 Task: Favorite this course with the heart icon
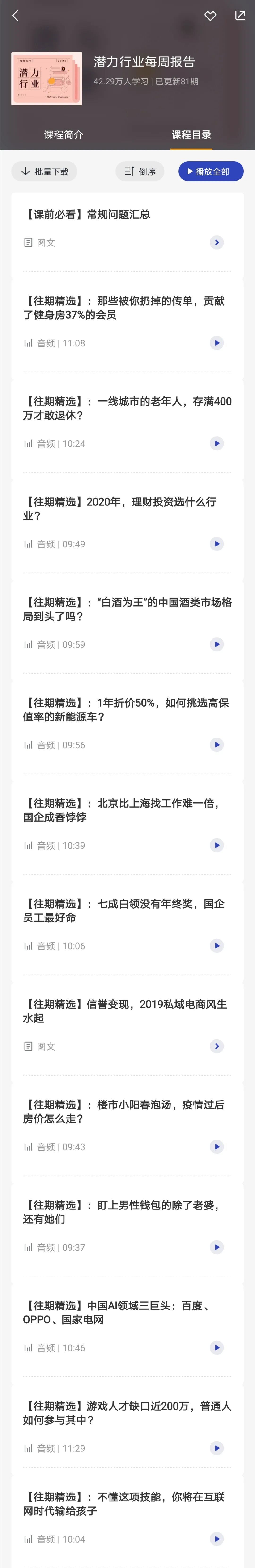click(x=210, y=16)
